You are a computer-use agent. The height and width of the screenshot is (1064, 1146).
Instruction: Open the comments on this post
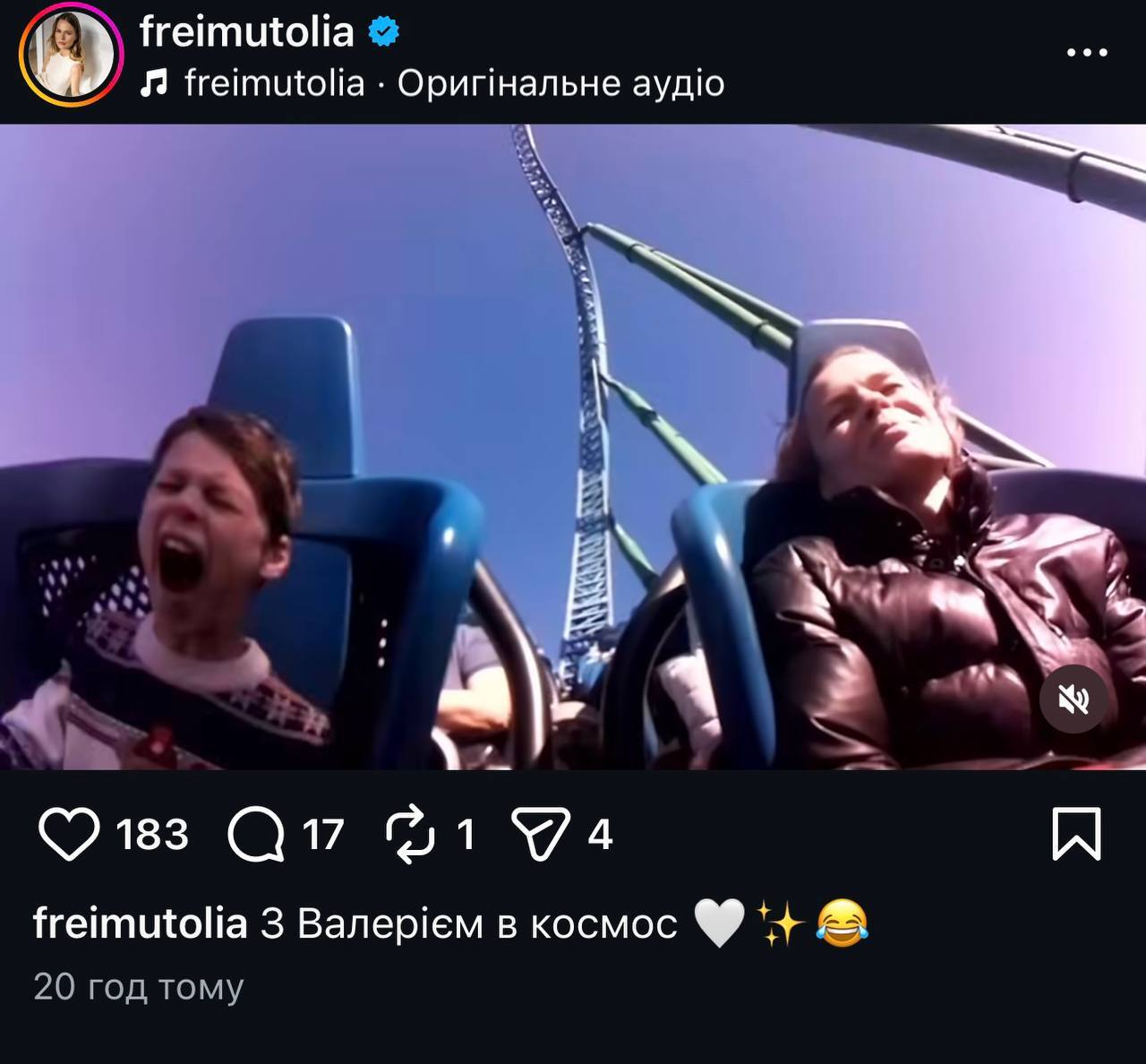tap(256, 835)
